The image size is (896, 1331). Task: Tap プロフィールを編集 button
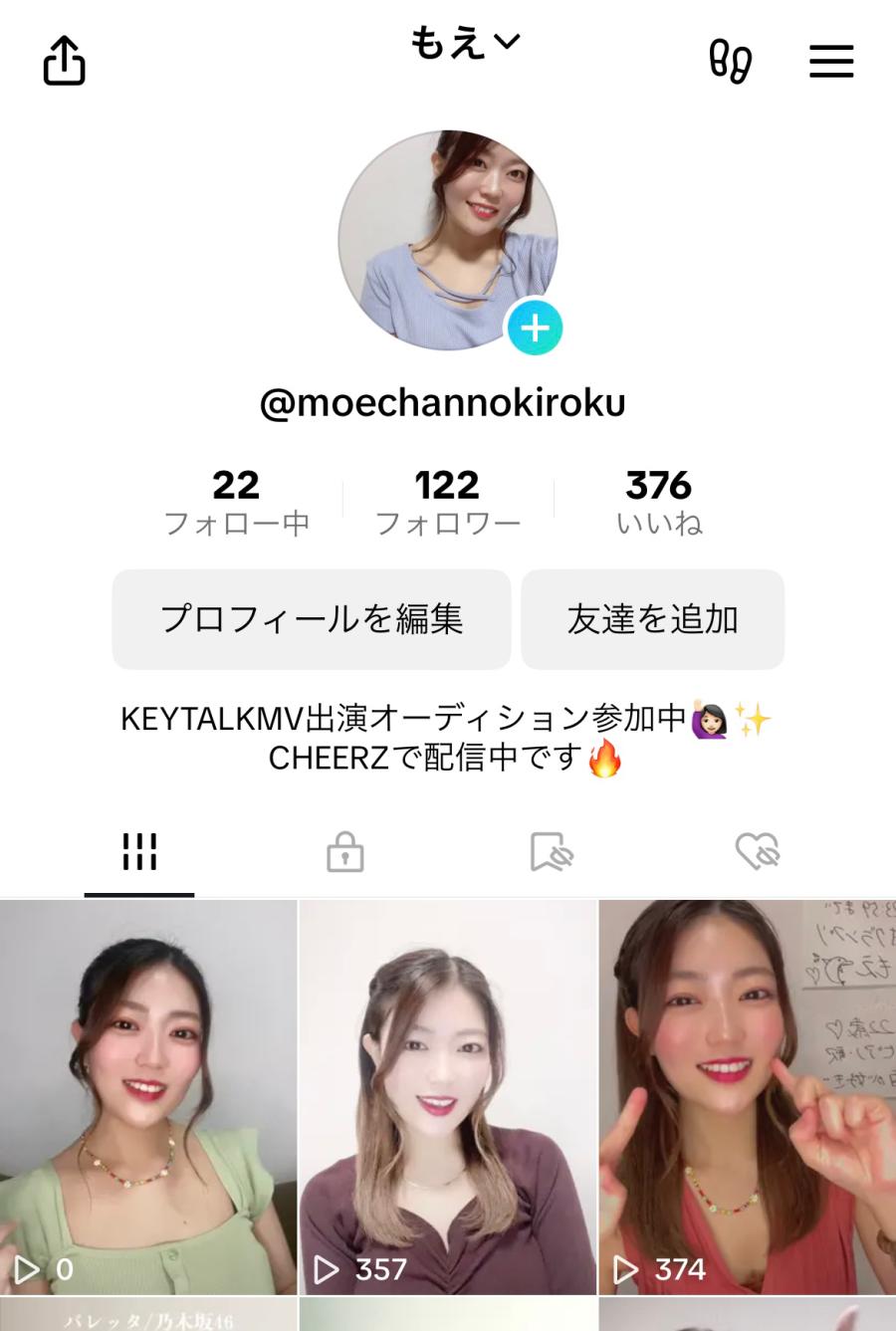(x=312, y=619)
